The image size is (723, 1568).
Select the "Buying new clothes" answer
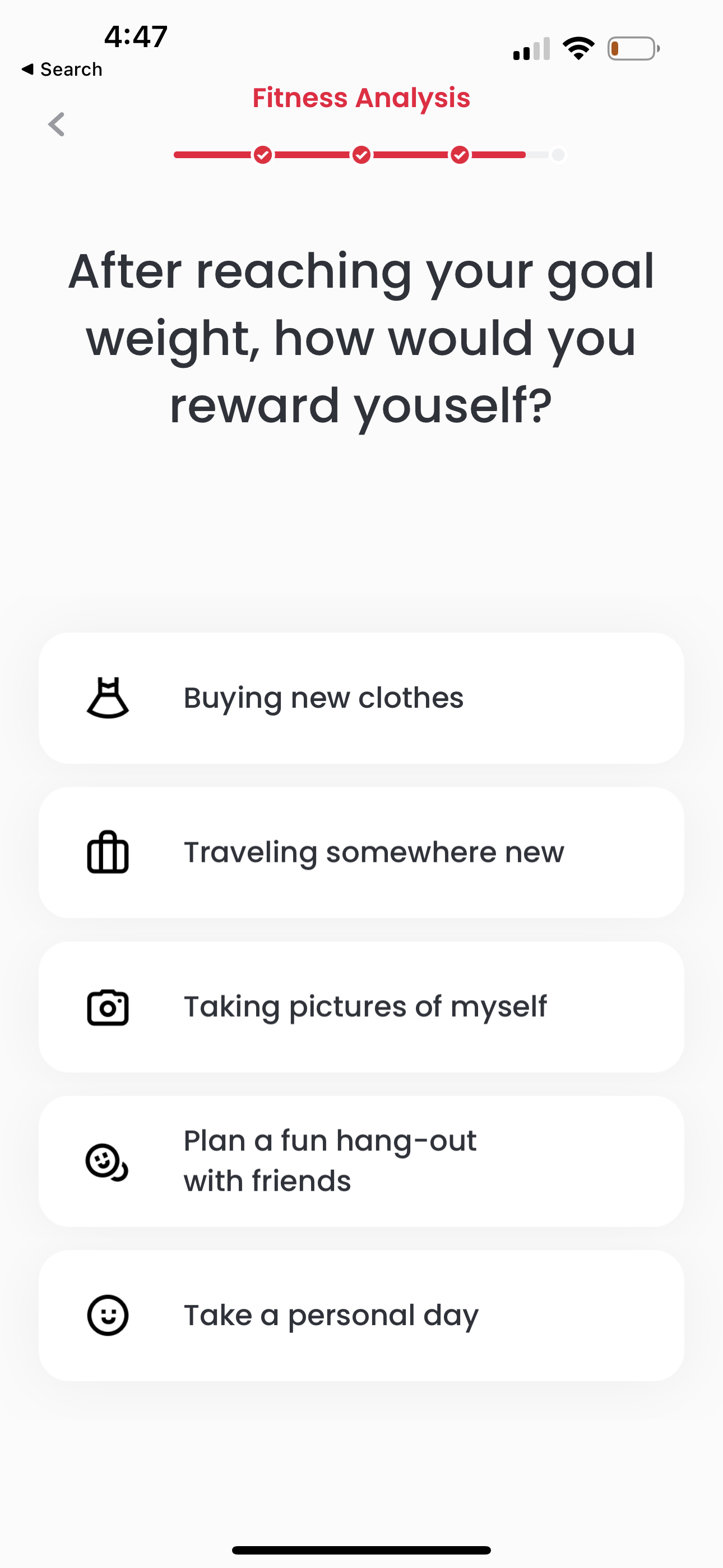361,698
